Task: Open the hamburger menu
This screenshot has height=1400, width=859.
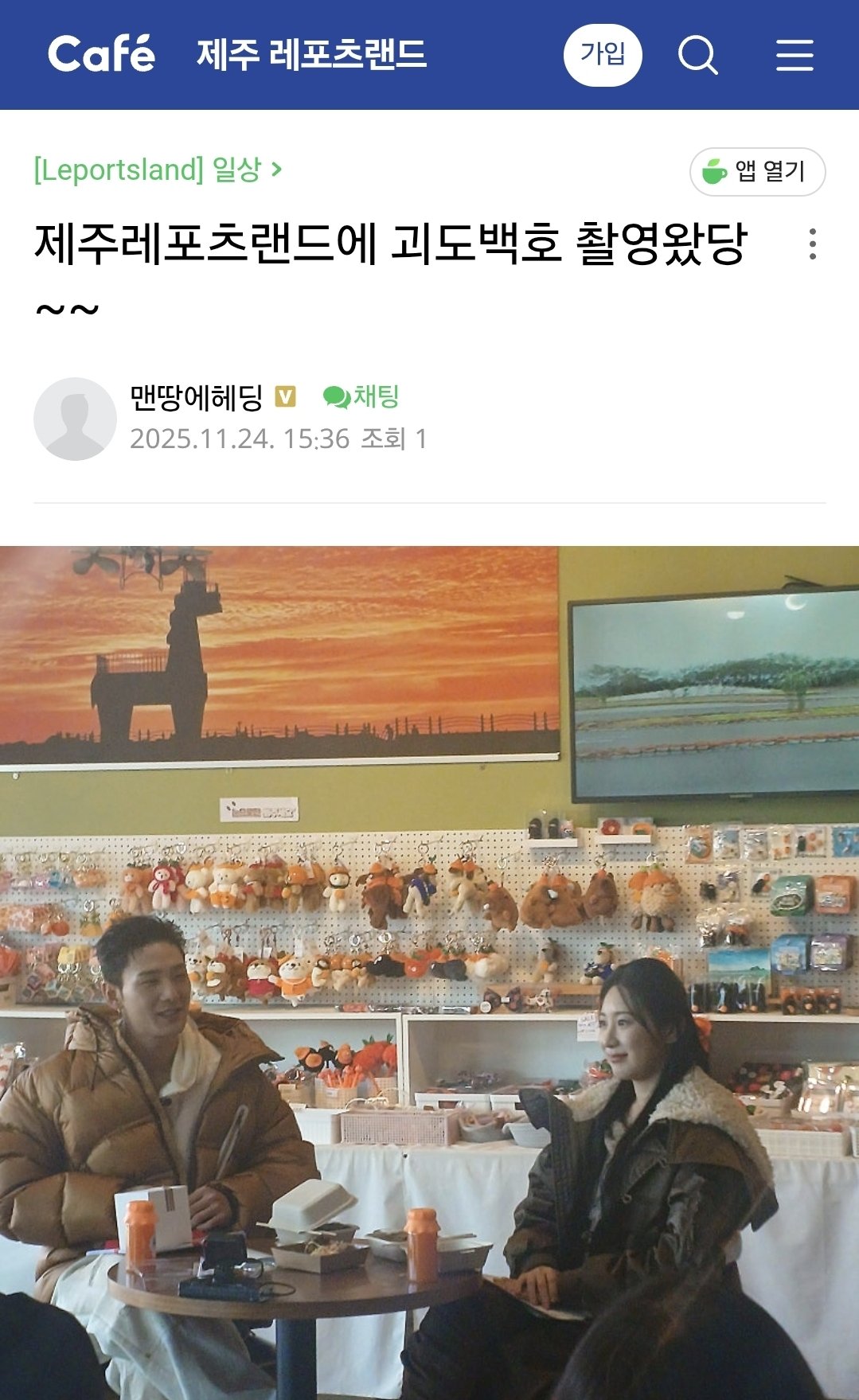Action: click(x=795, y=55)
